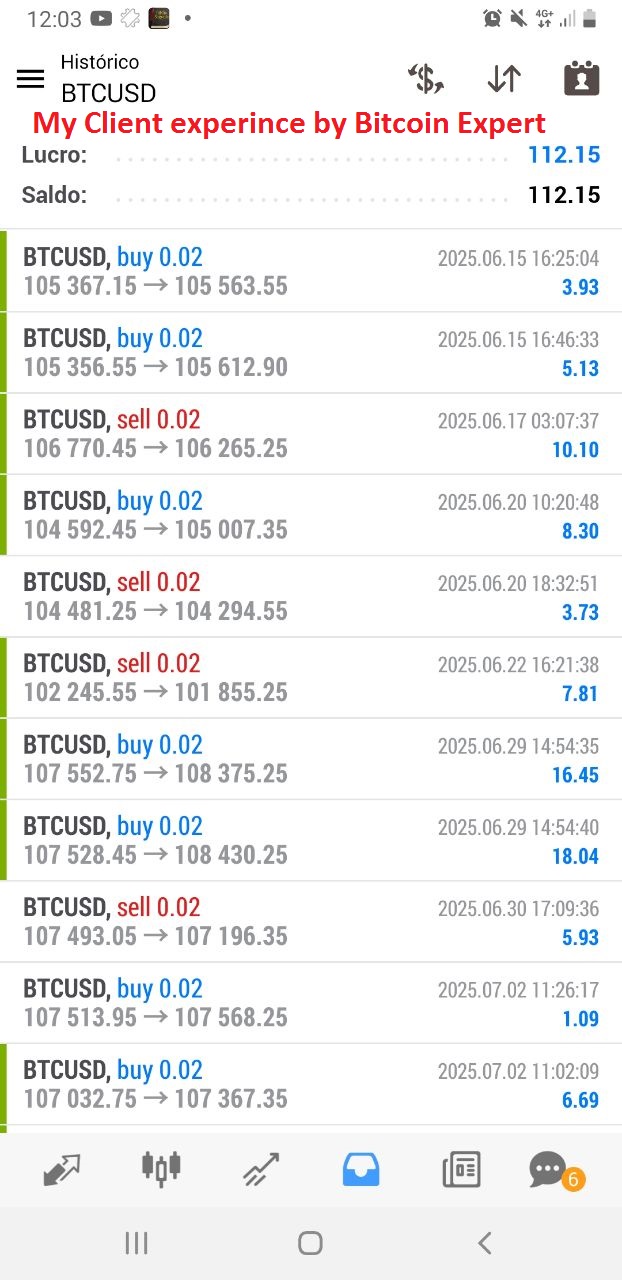Open the symbol filter dollar icon
Image resolution: width=622 pixels, height=1280 pixels.
pos(425,79)
